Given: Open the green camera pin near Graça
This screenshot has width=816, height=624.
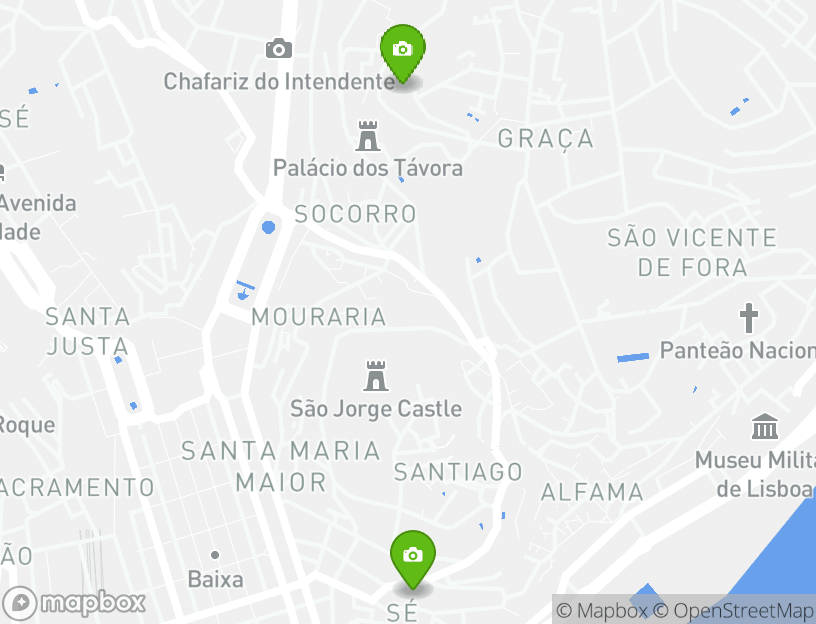Looking at the screenshot, I should pos(402,50).
